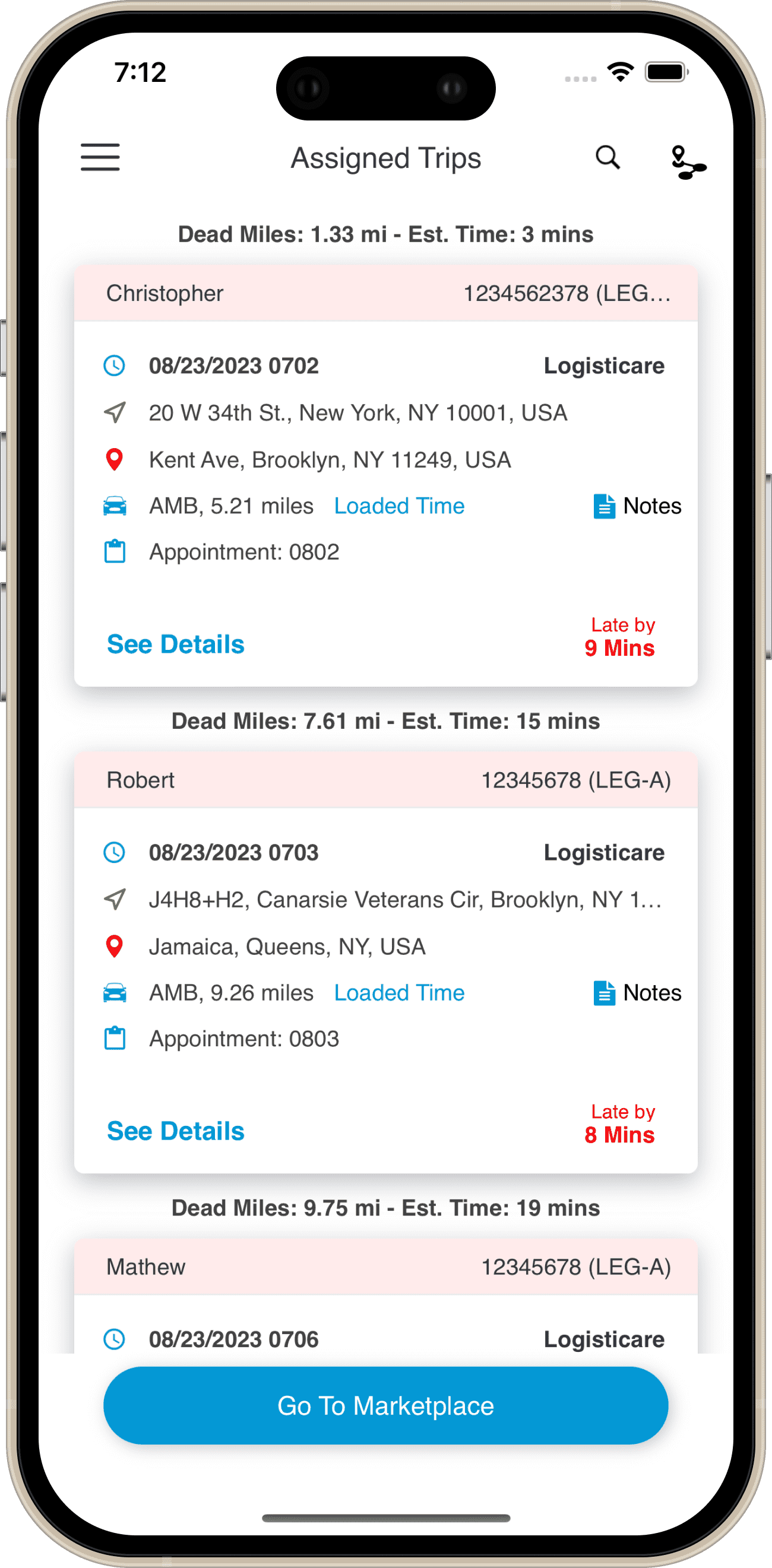See Details of Robert's trip
772x1568 pixels.
click(x=175, y=1131)
